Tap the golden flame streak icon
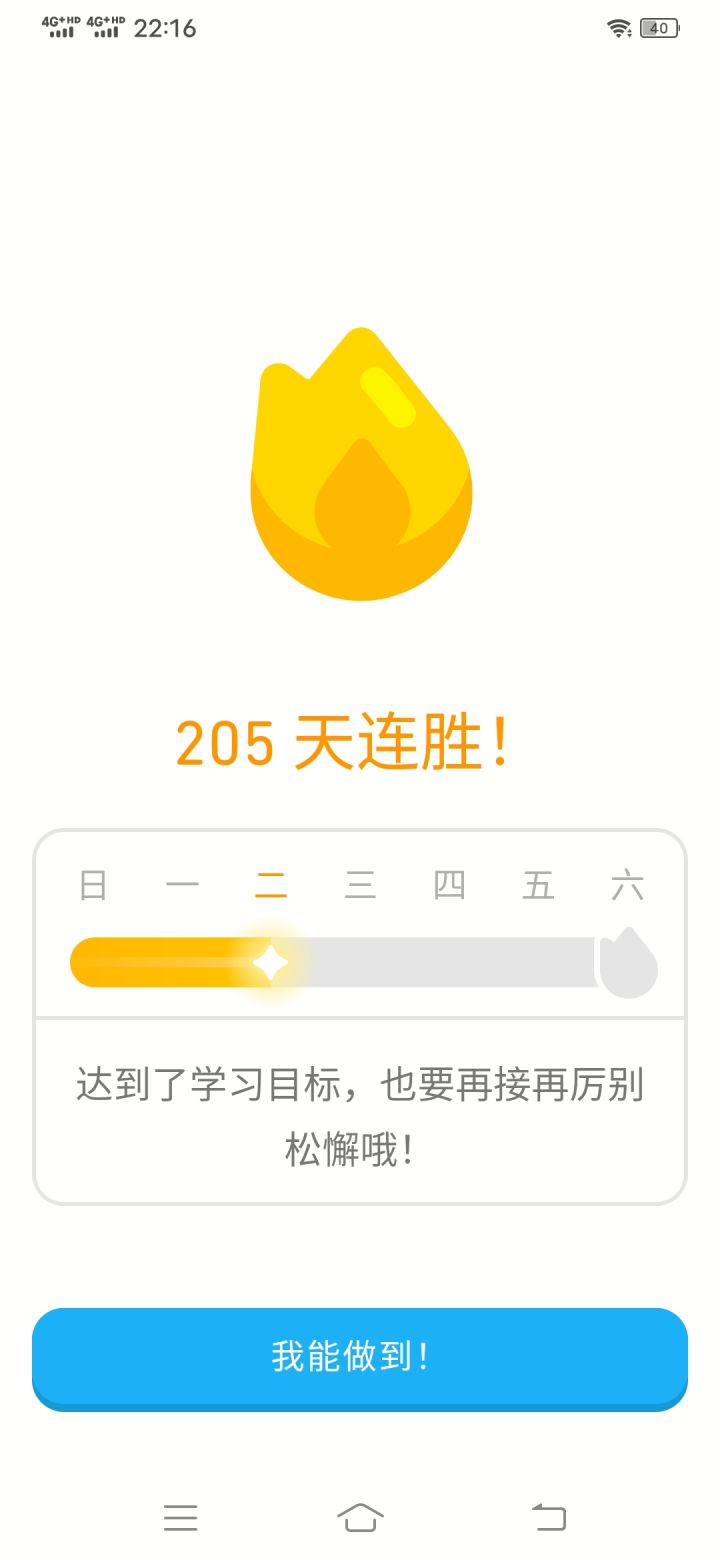Image resolution: width=720 pixels, height=1560 pixels. [x=360, y=465]
